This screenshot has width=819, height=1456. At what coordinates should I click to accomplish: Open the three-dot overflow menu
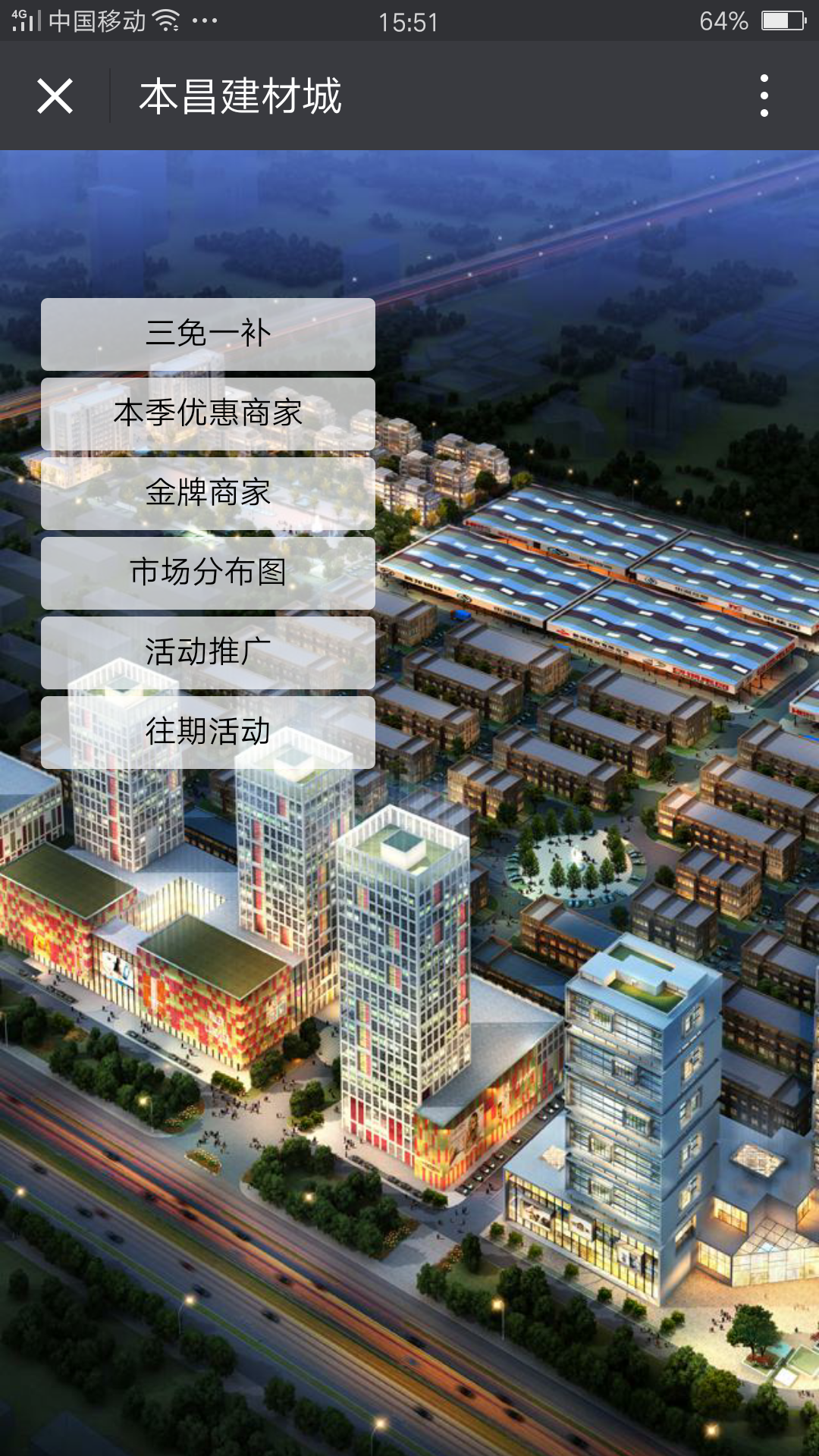point(764,96)
